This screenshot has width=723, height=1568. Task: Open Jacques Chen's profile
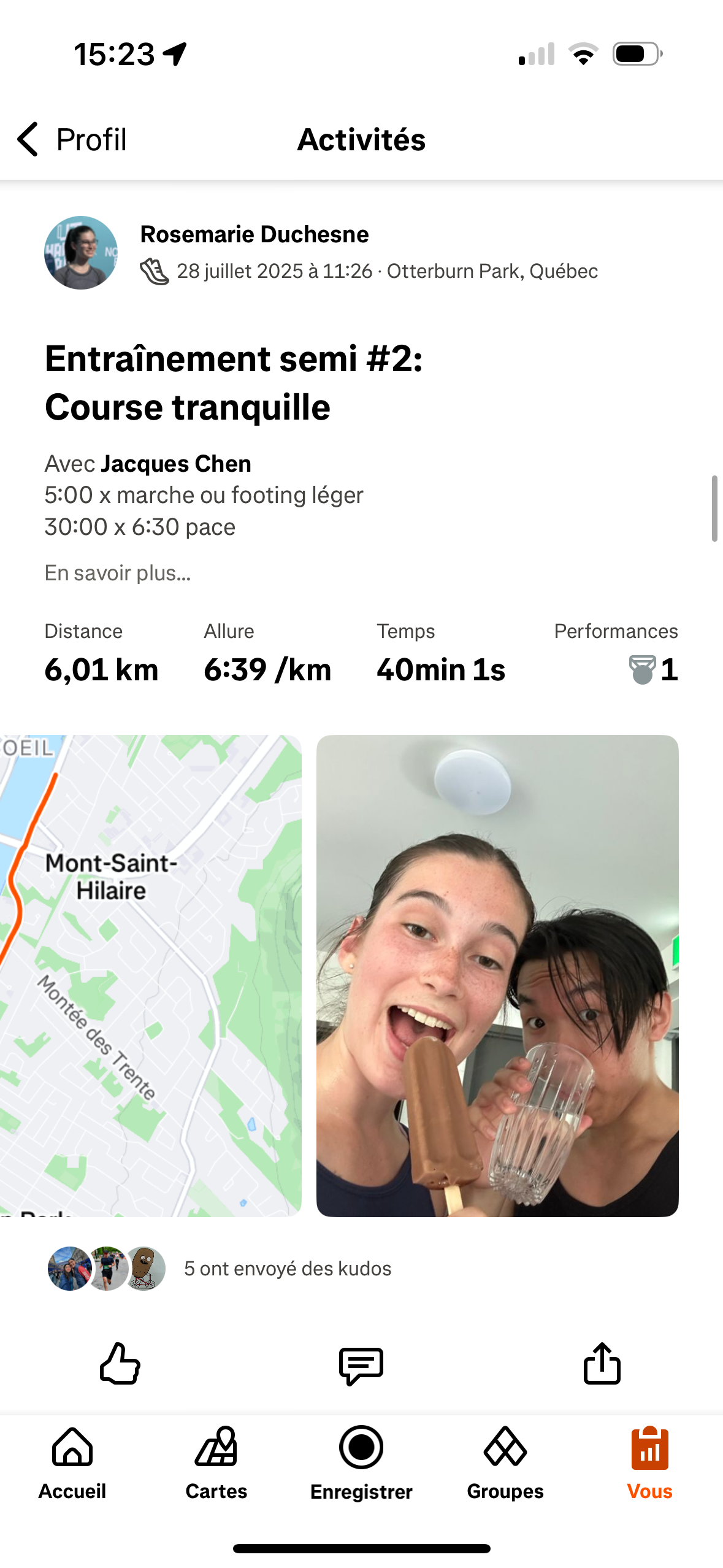coord(176,464)
